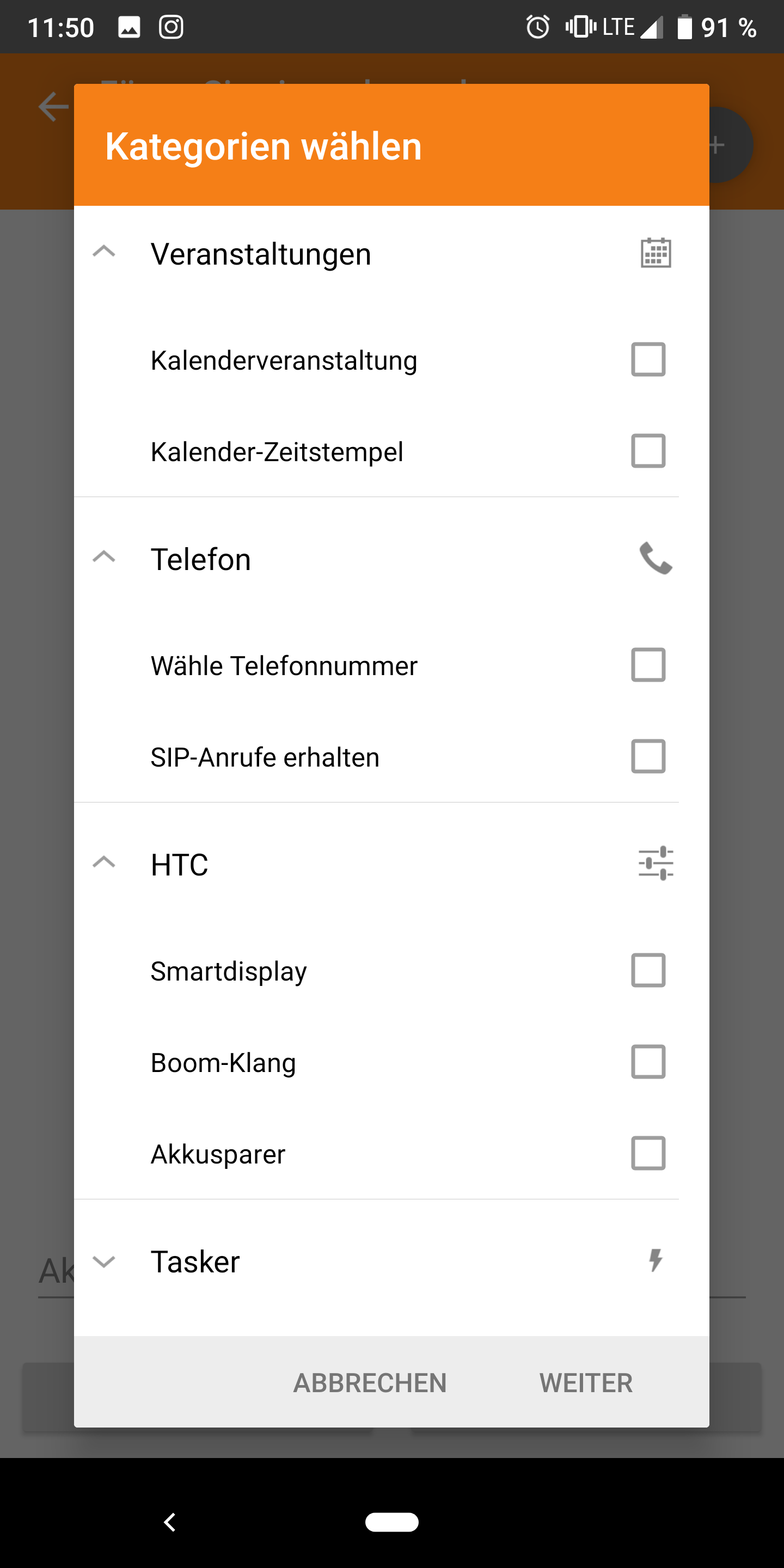Expand the Tasker category
The height and width of the screenshot is (1568, 784).
[x=104, y=1261]
